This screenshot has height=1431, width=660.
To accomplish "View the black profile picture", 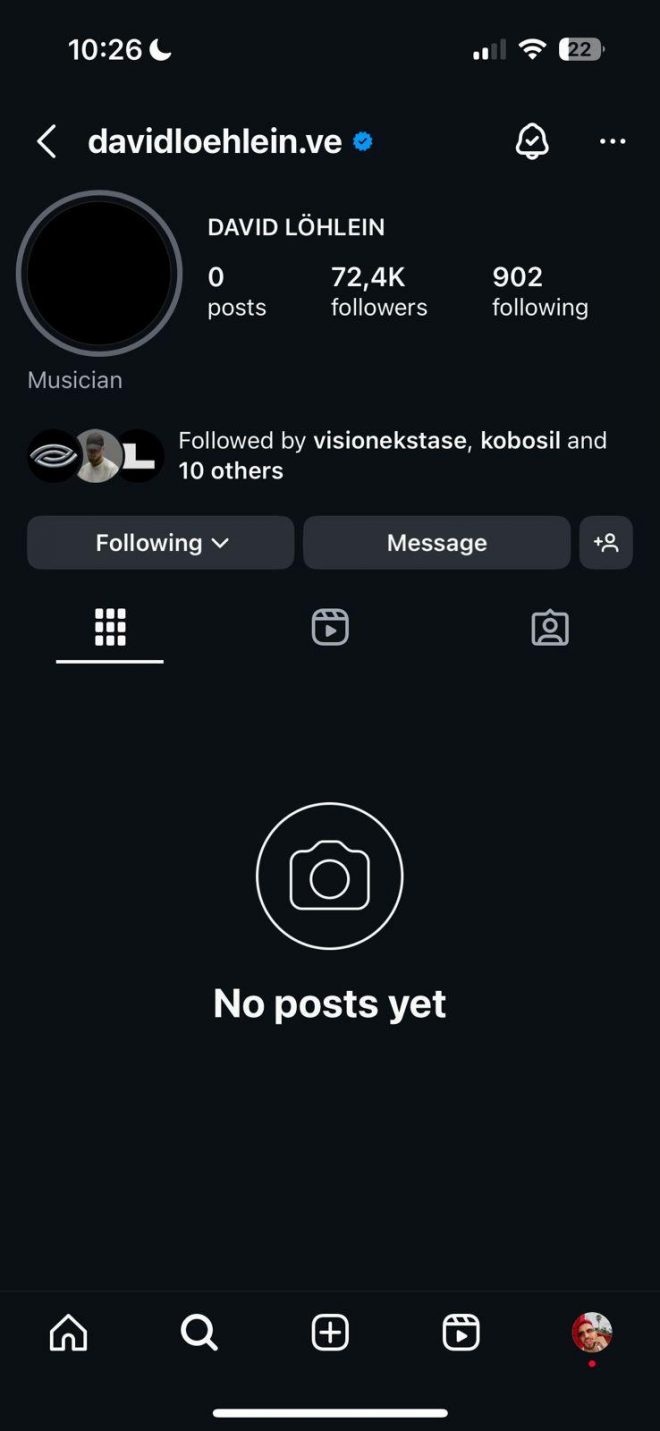I will tap(99, 274).
